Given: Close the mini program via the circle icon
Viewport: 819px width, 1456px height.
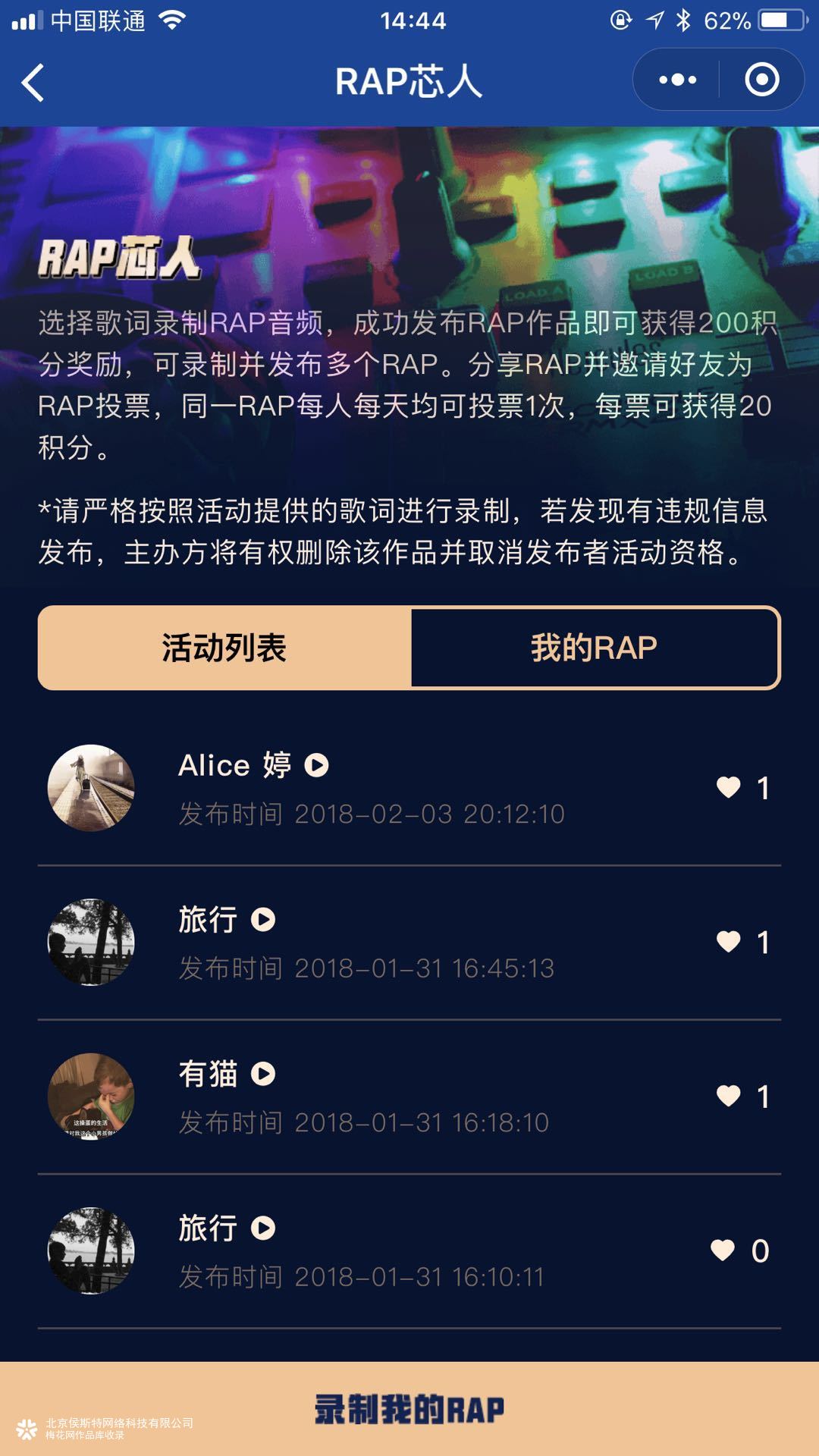Looking at the screenshot, I should click(x=761, y=80).
